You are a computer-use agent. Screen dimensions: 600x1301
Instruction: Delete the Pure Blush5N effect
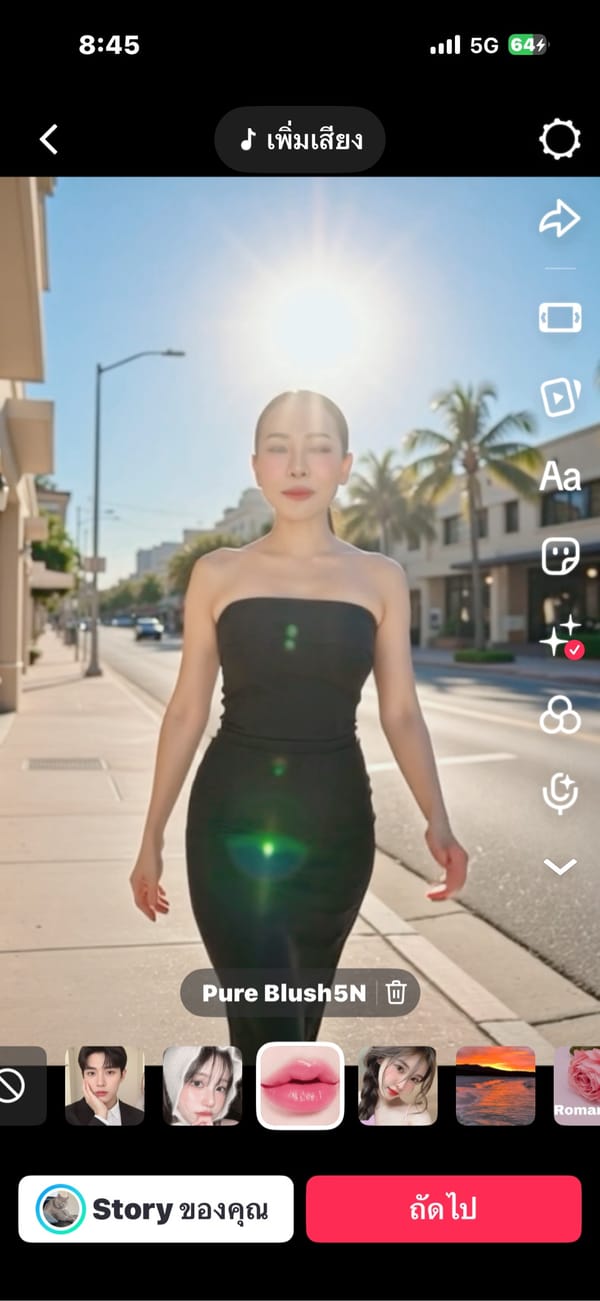point(397,993)
